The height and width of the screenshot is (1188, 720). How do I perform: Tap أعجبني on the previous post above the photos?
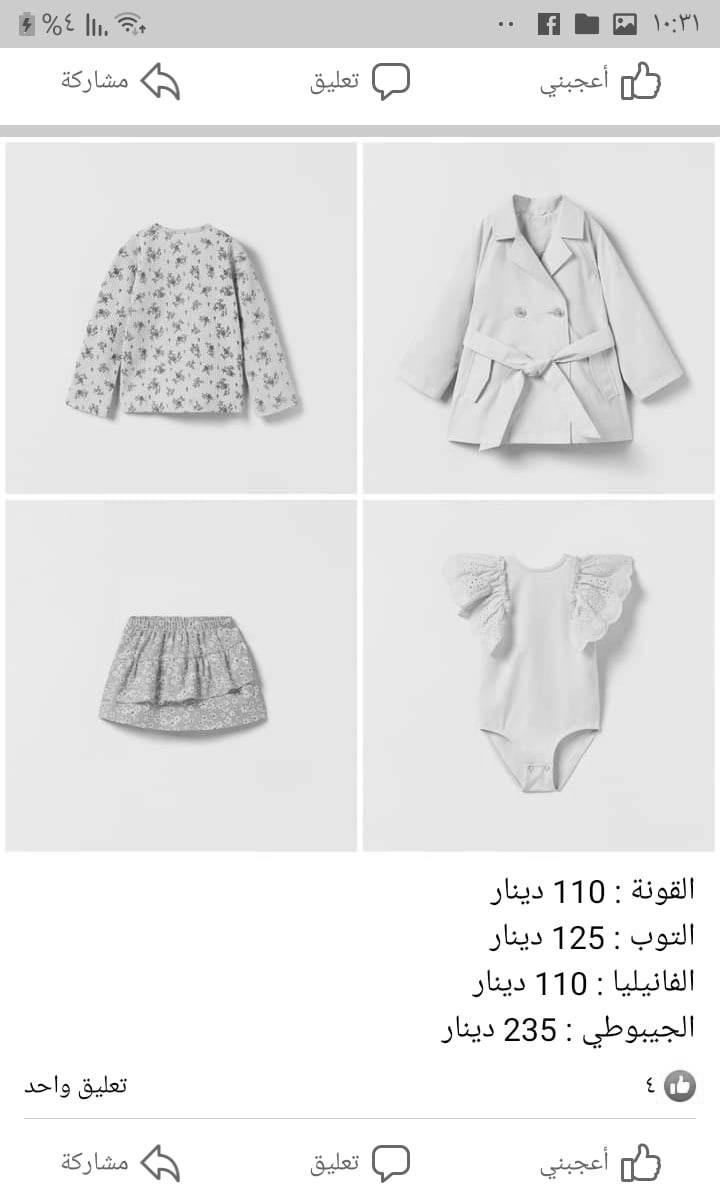600,82
